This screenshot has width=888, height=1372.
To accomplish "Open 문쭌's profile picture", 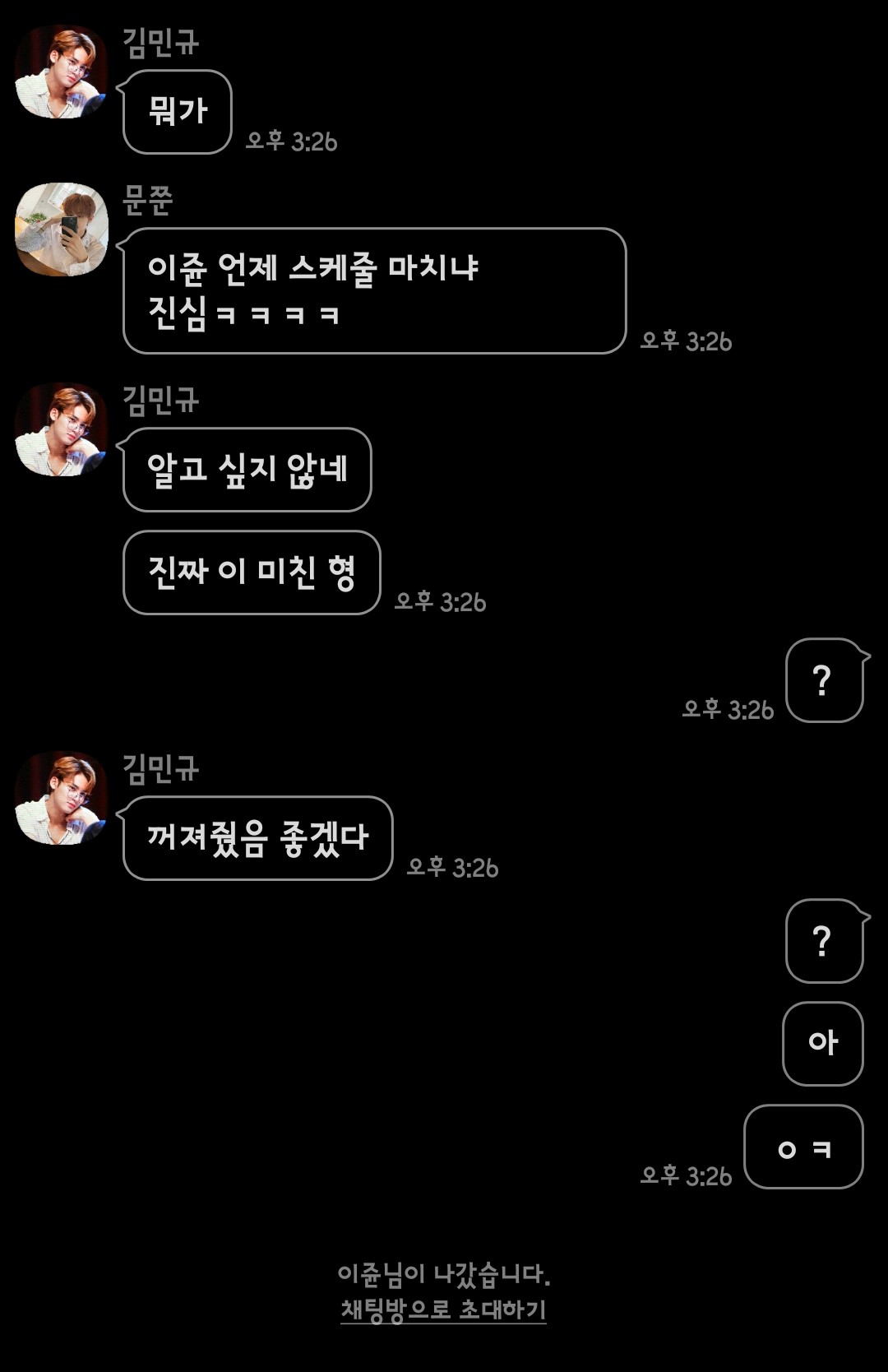I will coord(62,229).
